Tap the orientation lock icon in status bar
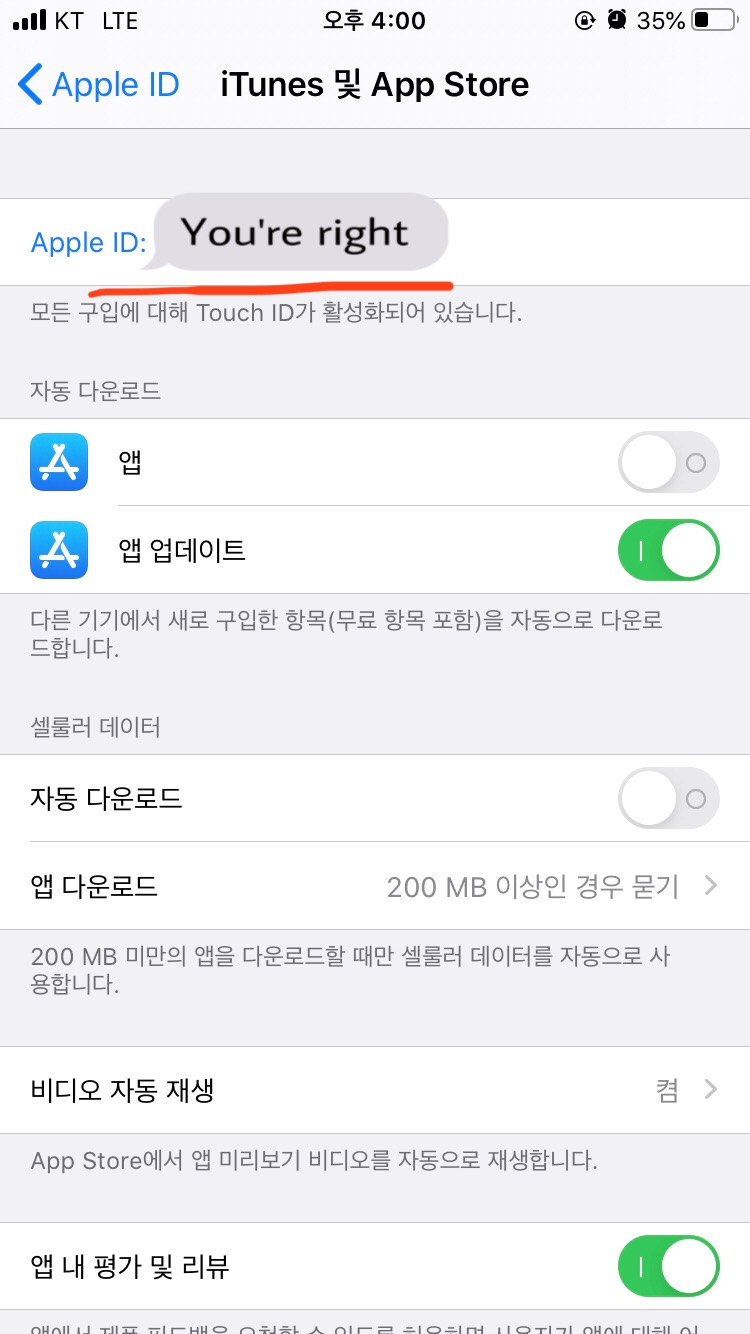This screenshot has height=1334, width=750. (585, 19)
